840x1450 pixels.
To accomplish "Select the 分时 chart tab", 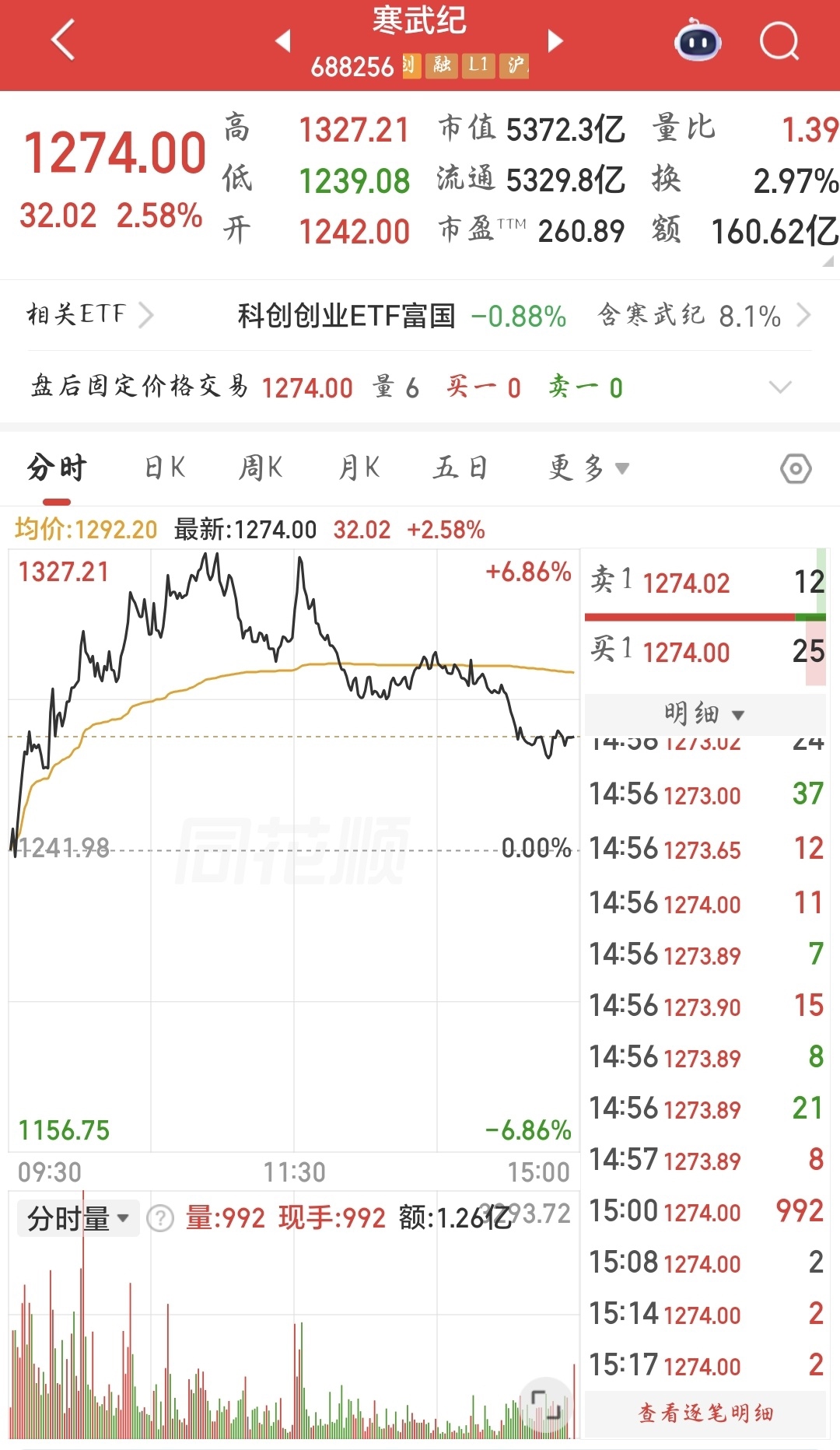I will 57,468.
